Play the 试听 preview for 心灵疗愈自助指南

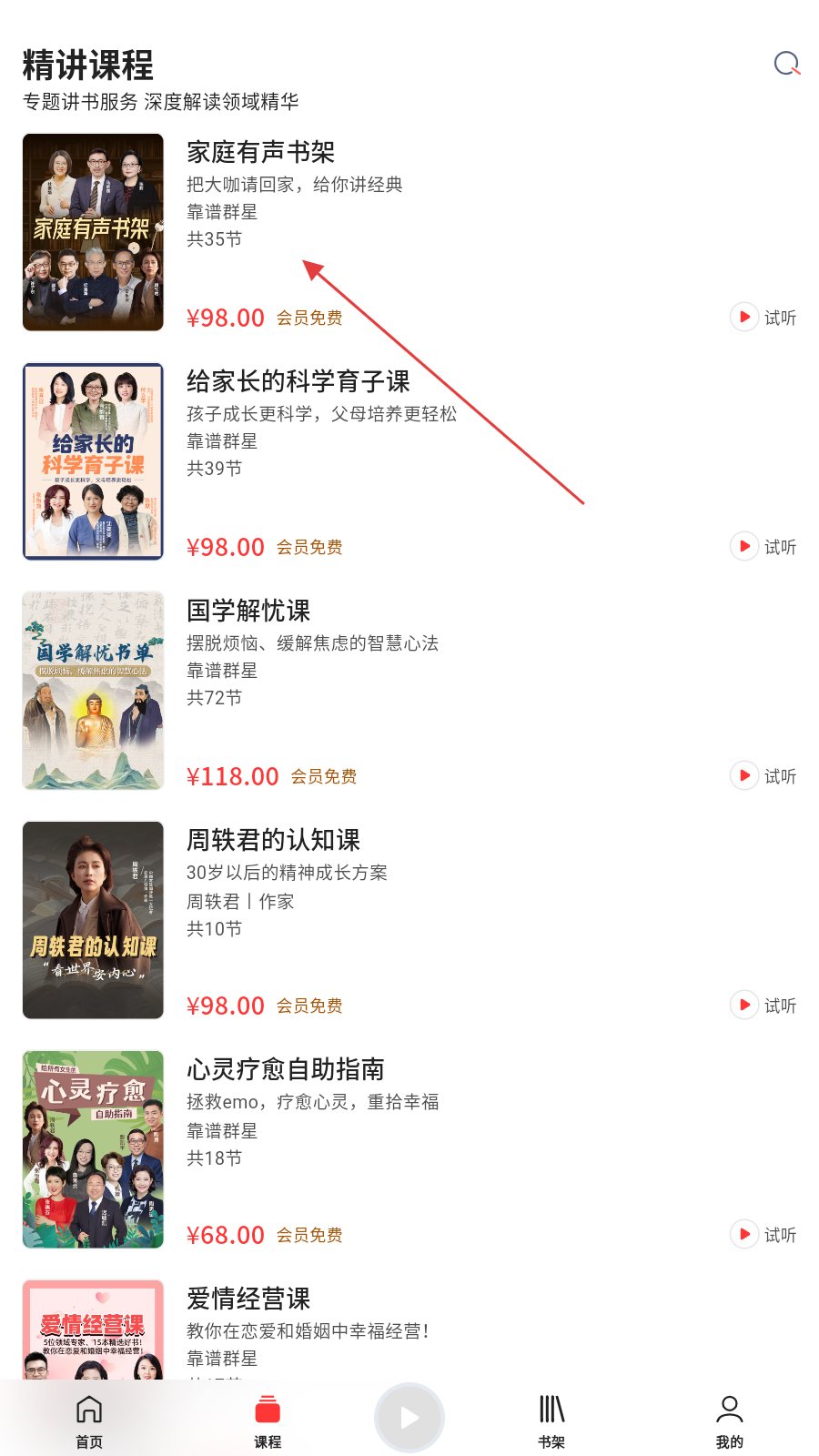763,1235
